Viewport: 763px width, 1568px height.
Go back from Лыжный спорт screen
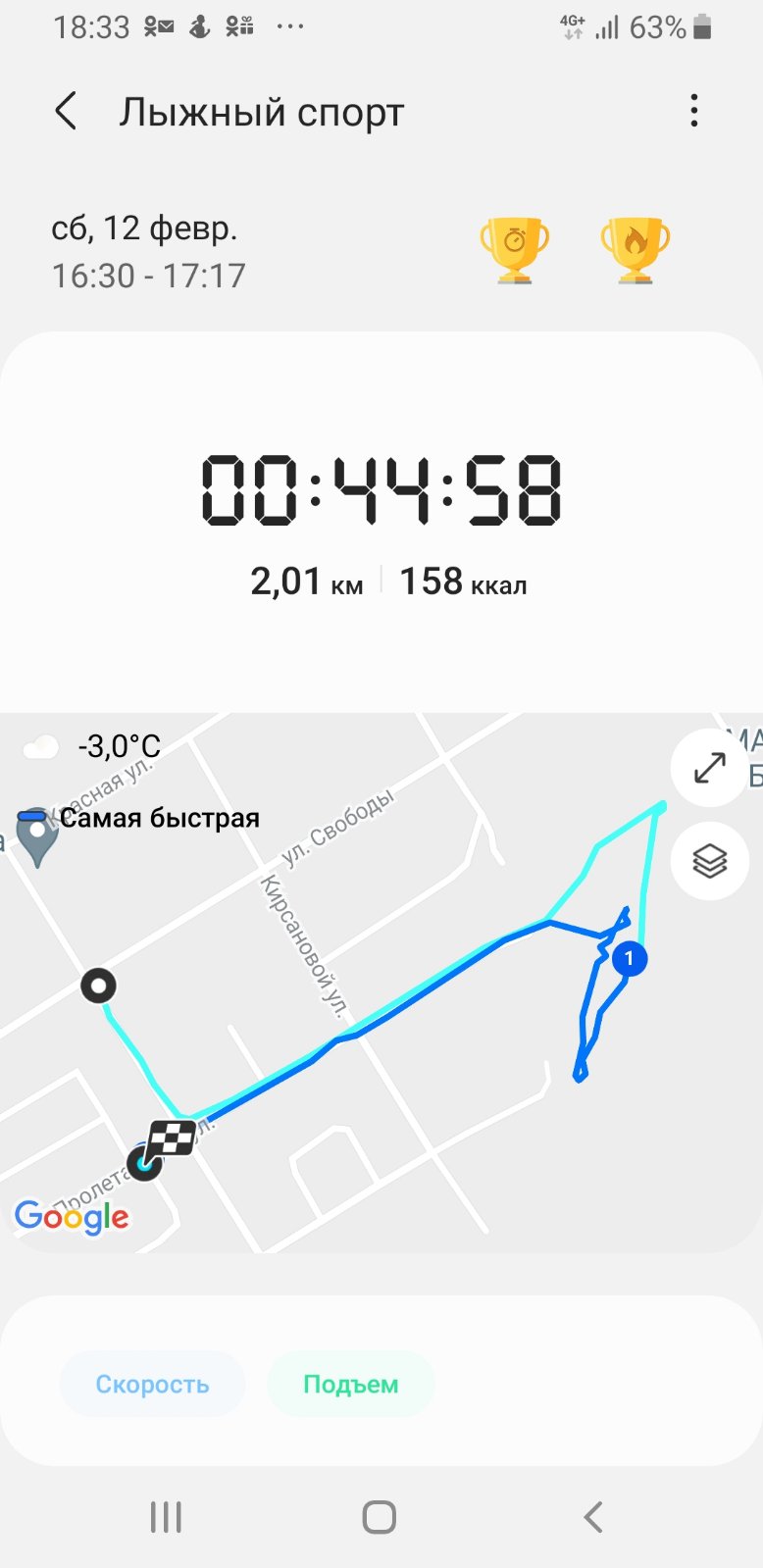coord(66,112)
